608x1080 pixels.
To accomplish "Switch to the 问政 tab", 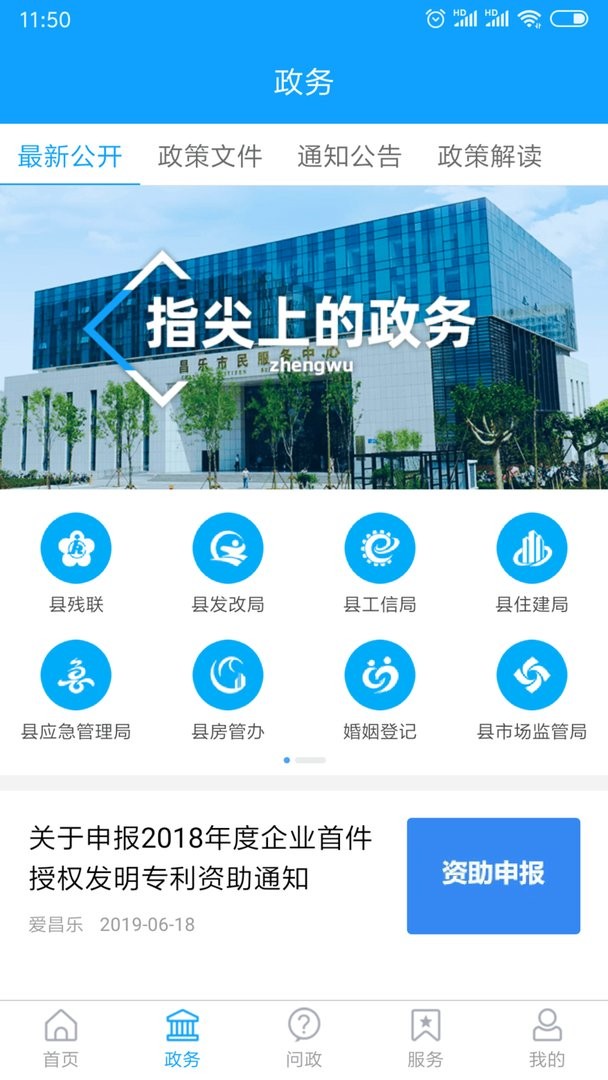I will [x=304, y=1038].
